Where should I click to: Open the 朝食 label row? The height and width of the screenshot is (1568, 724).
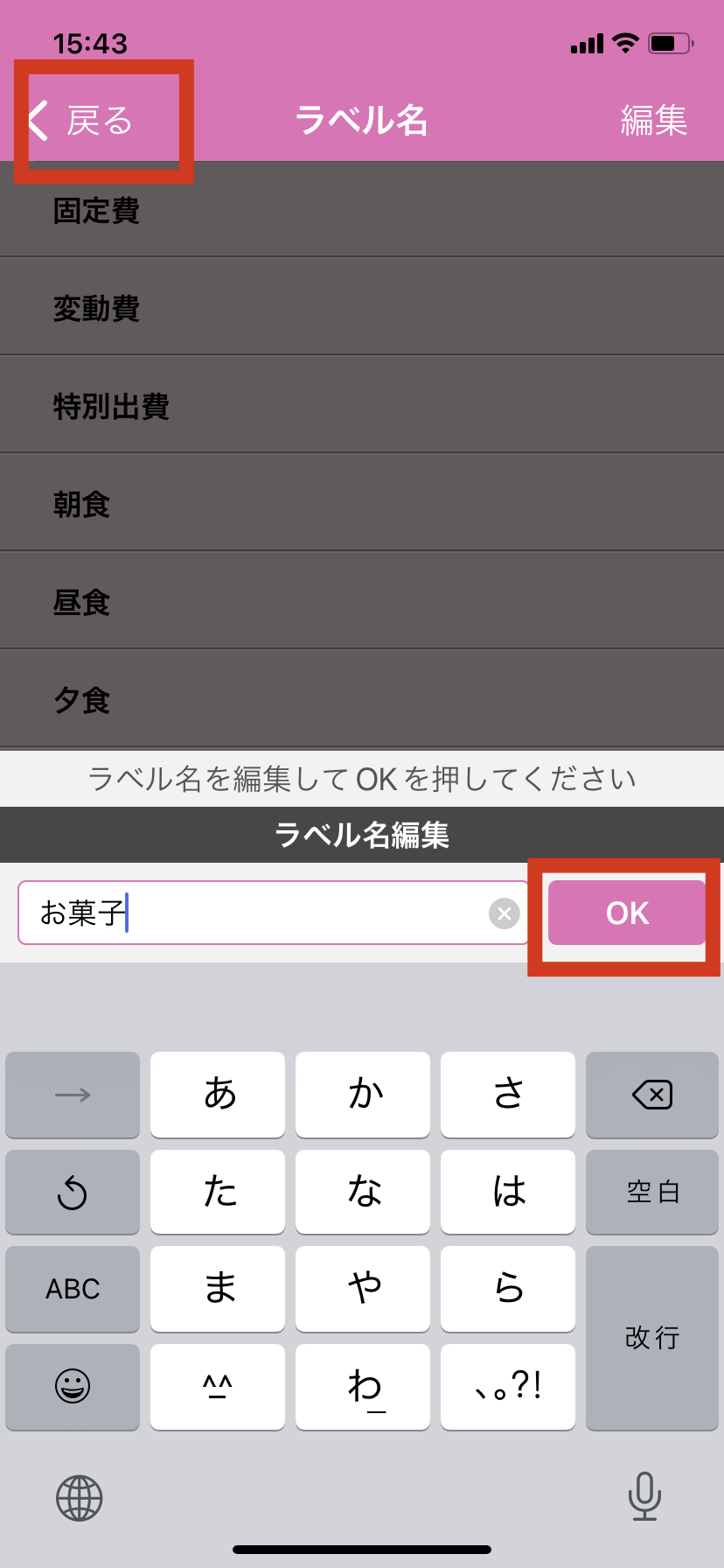click(x=362, y=504)
